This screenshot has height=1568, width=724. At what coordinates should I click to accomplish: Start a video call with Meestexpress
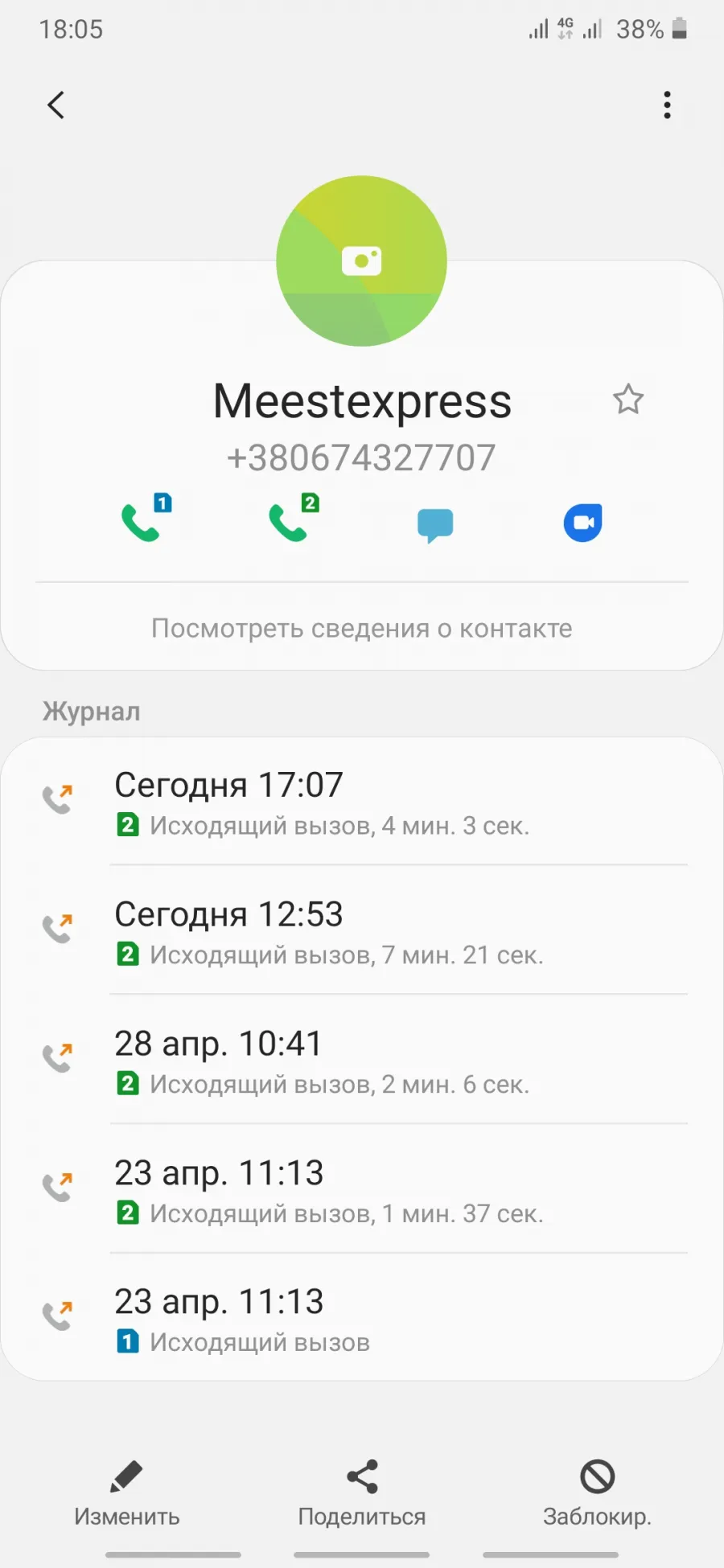pyautogui.click(x=583, y=523)
